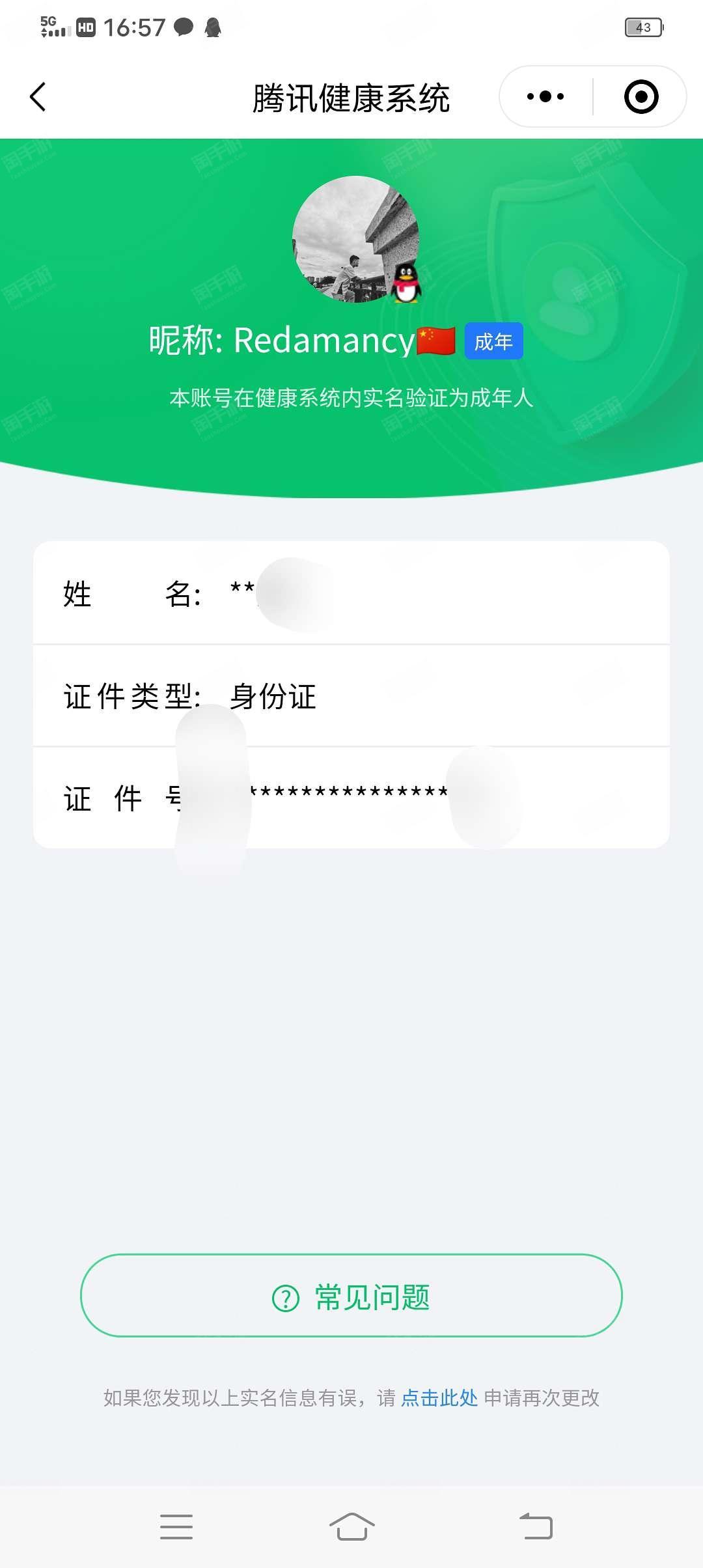
Task: Go back from Tencent Health System page
Action: click(x=38, y=97)
